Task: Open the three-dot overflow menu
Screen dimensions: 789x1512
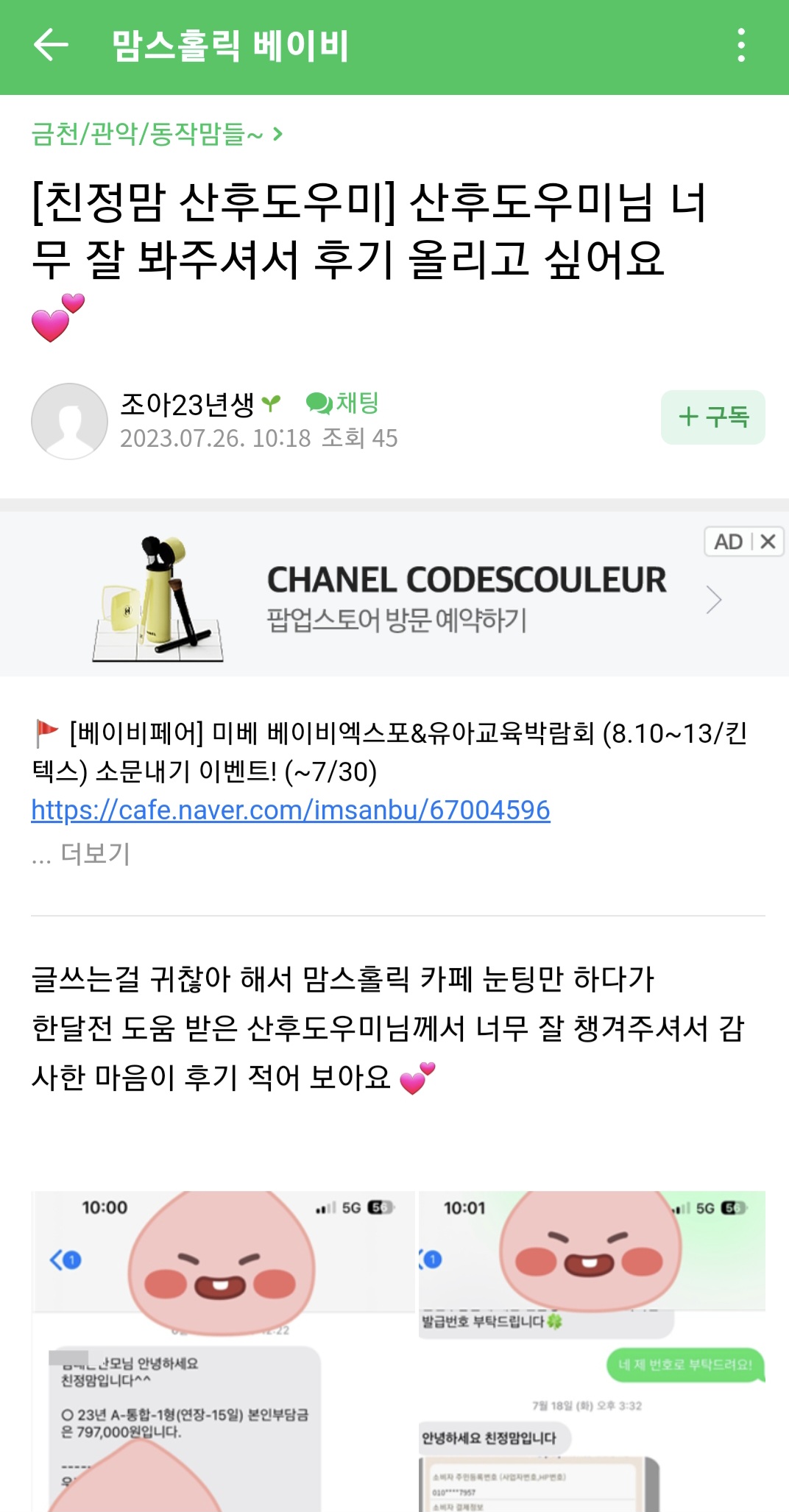Action: [741, 46]
